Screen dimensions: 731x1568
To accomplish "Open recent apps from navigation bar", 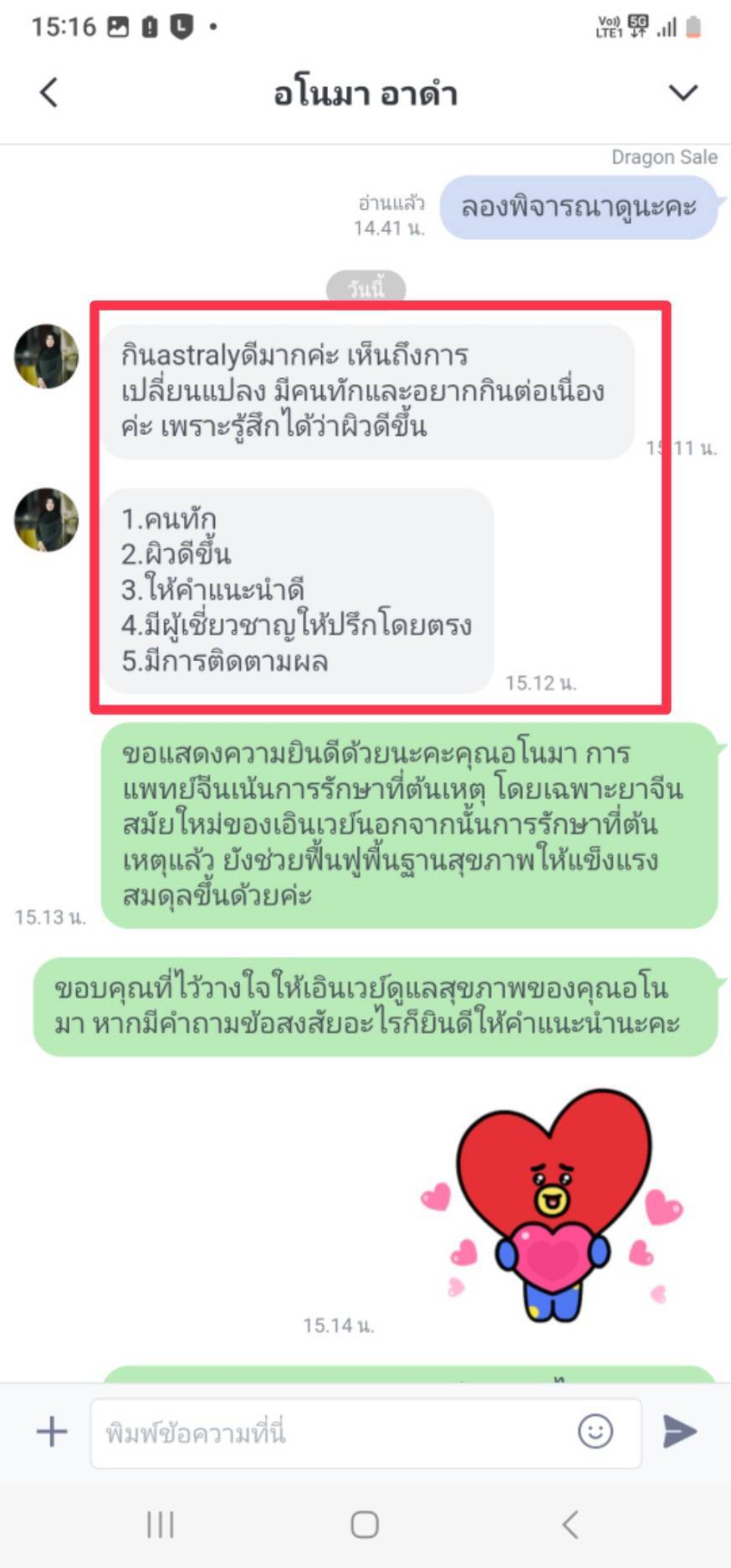I will [160, 1524].
